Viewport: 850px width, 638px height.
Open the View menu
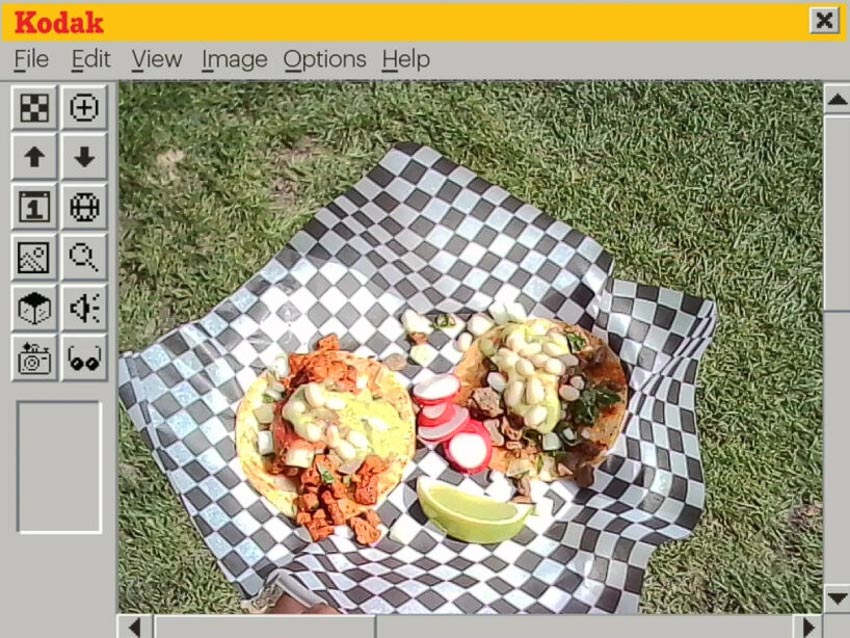pyautogui.click(x=156, y=59)
